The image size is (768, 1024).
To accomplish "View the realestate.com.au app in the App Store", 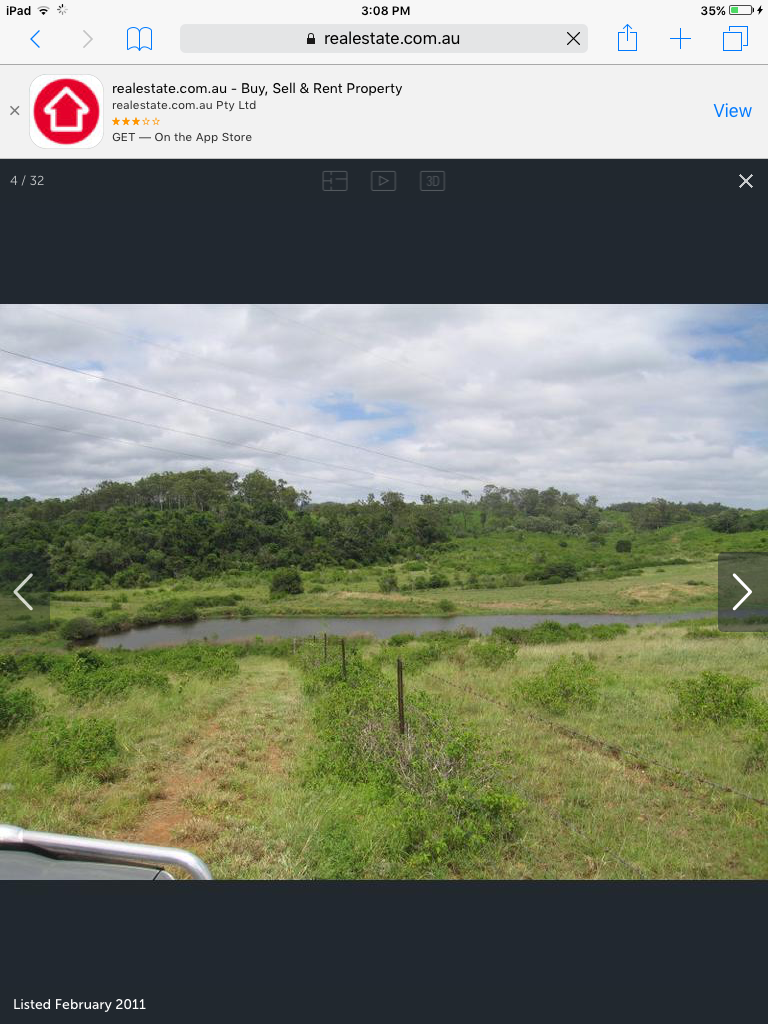I will 731,111.
